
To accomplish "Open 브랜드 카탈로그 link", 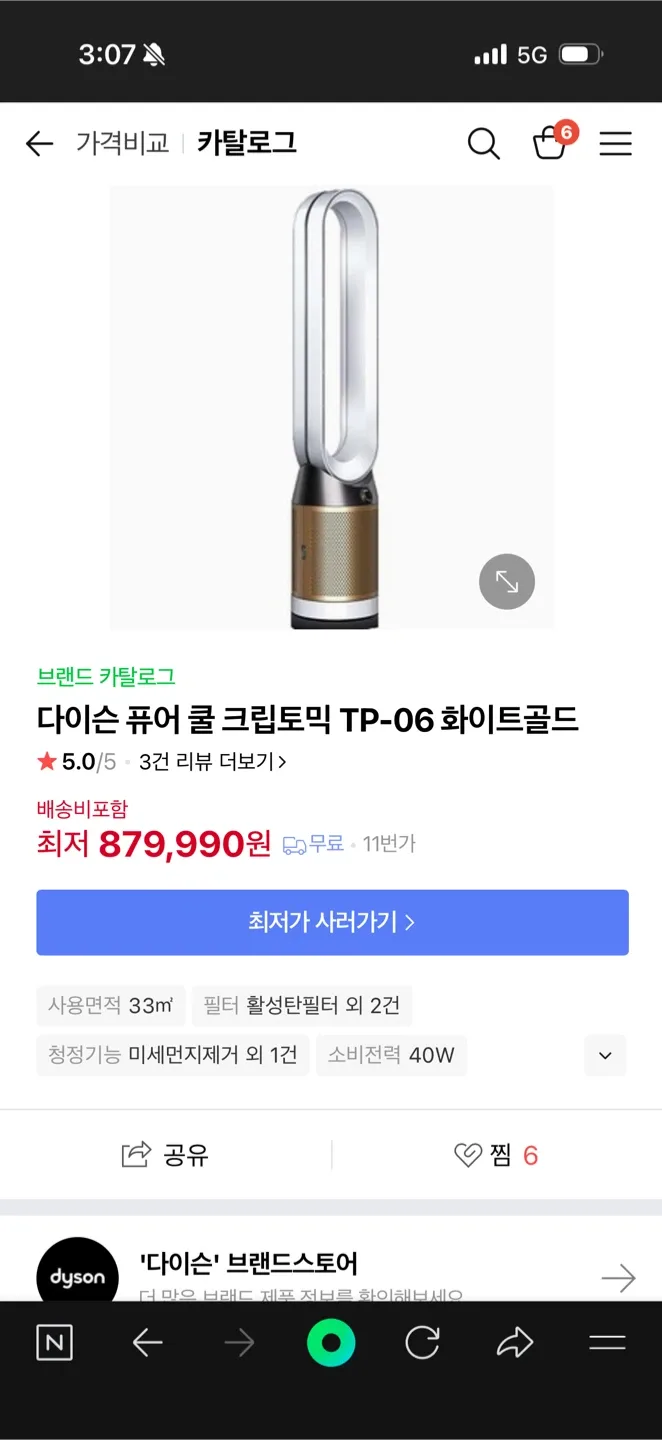I will pyautogui.click(x=106, y=677).
